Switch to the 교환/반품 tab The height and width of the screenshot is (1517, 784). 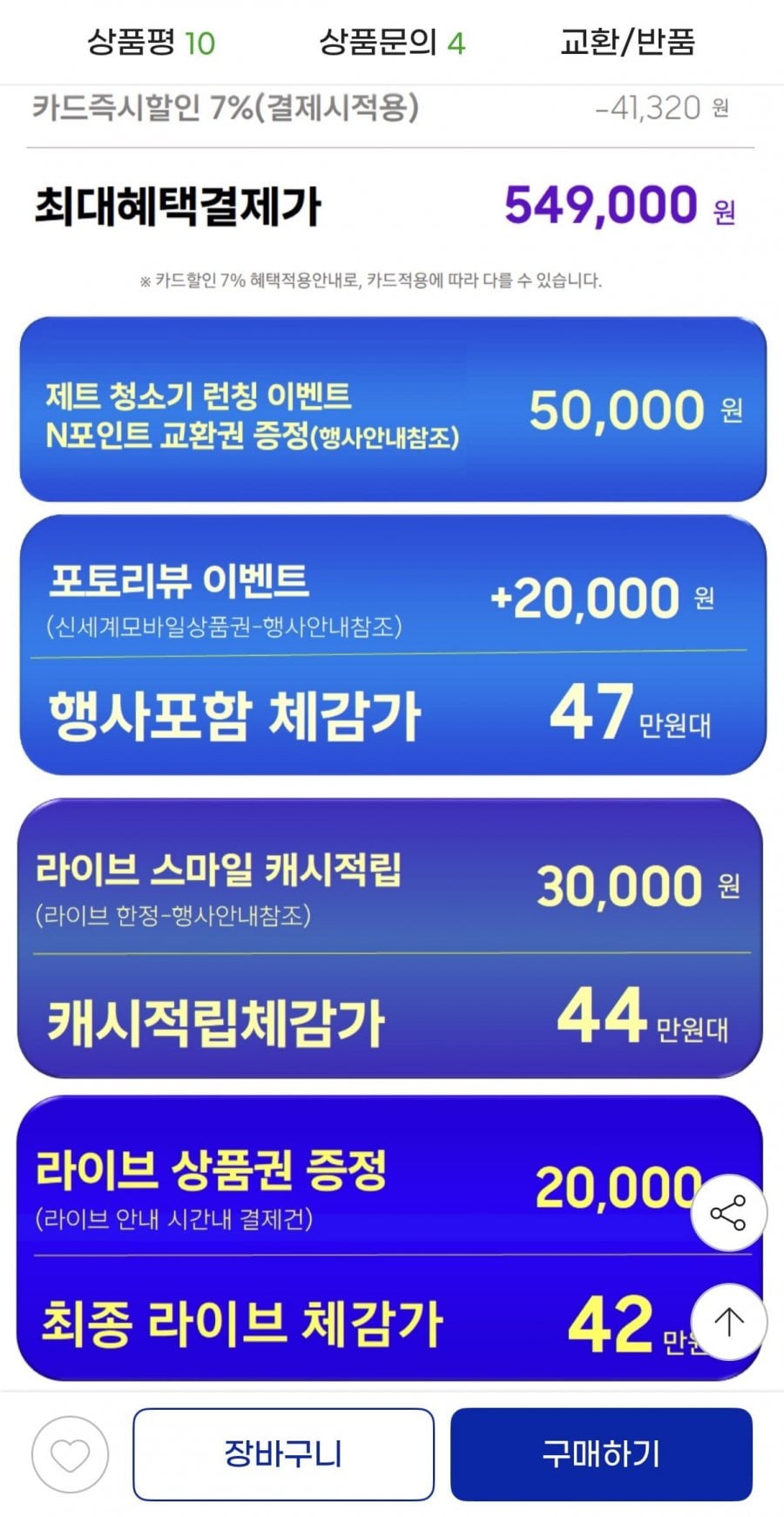point(627,42)
